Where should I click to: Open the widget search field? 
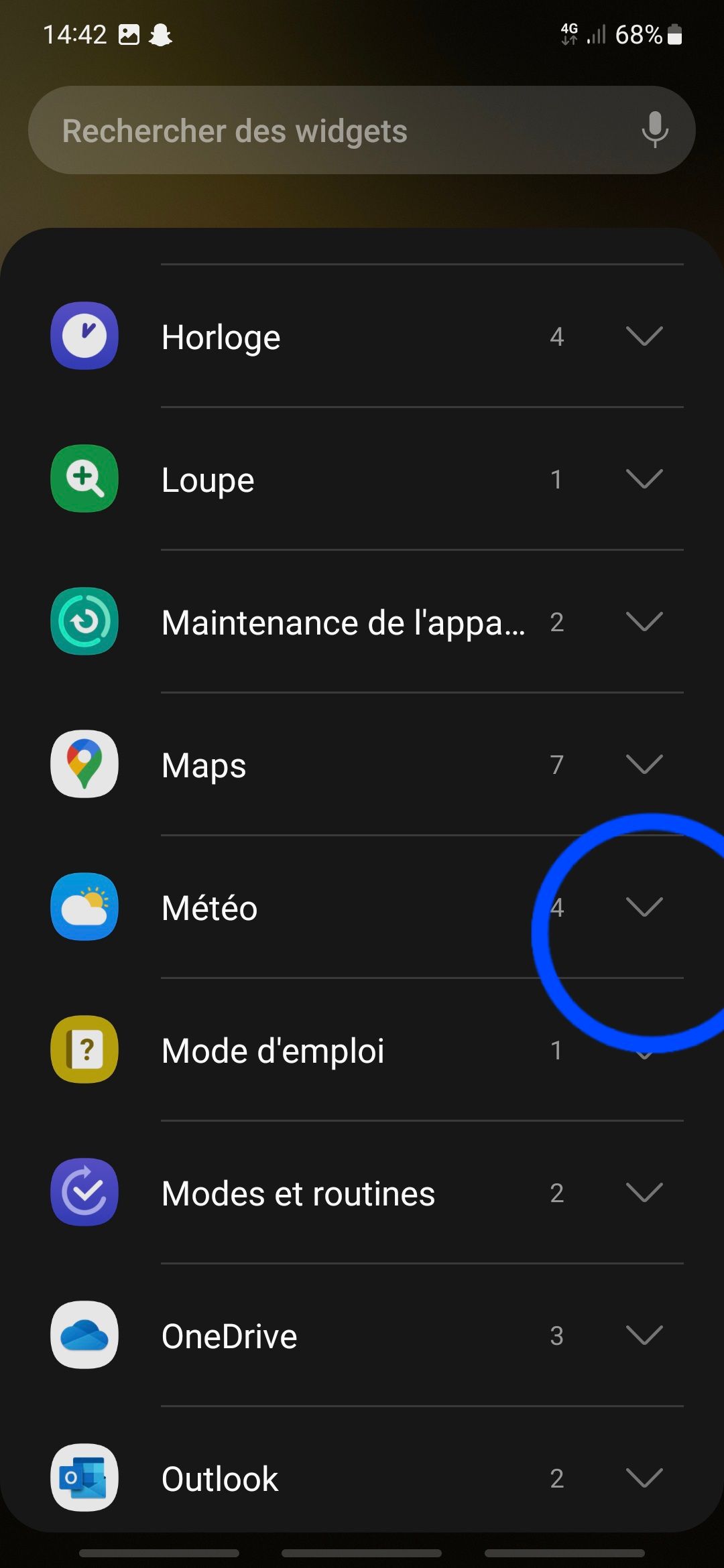(302, 130)
